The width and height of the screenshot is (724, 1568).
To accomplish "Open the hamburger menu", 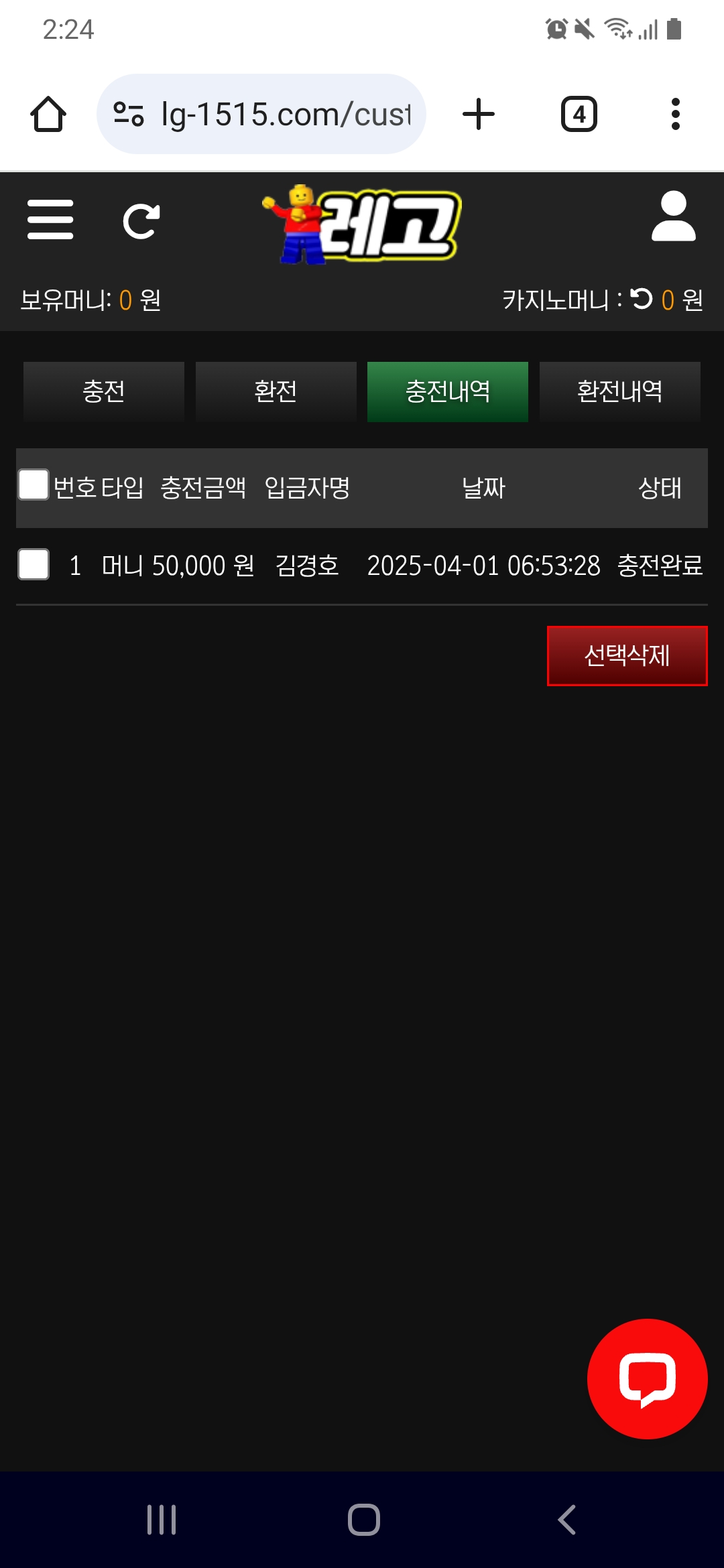I will (x=50, y=219).
